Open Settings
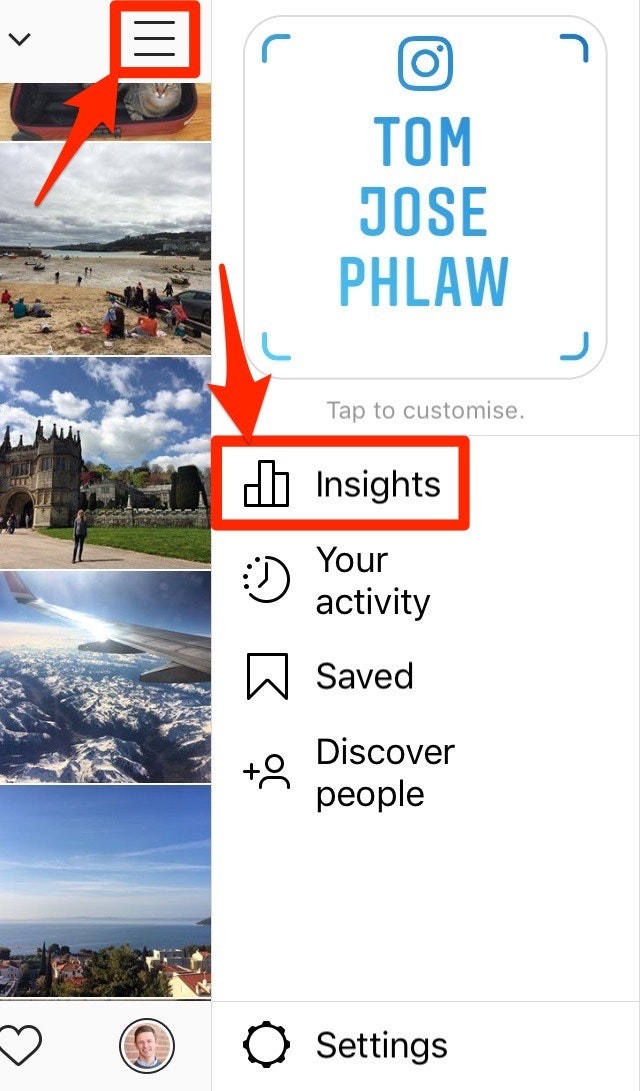 tap(345, 1046)
